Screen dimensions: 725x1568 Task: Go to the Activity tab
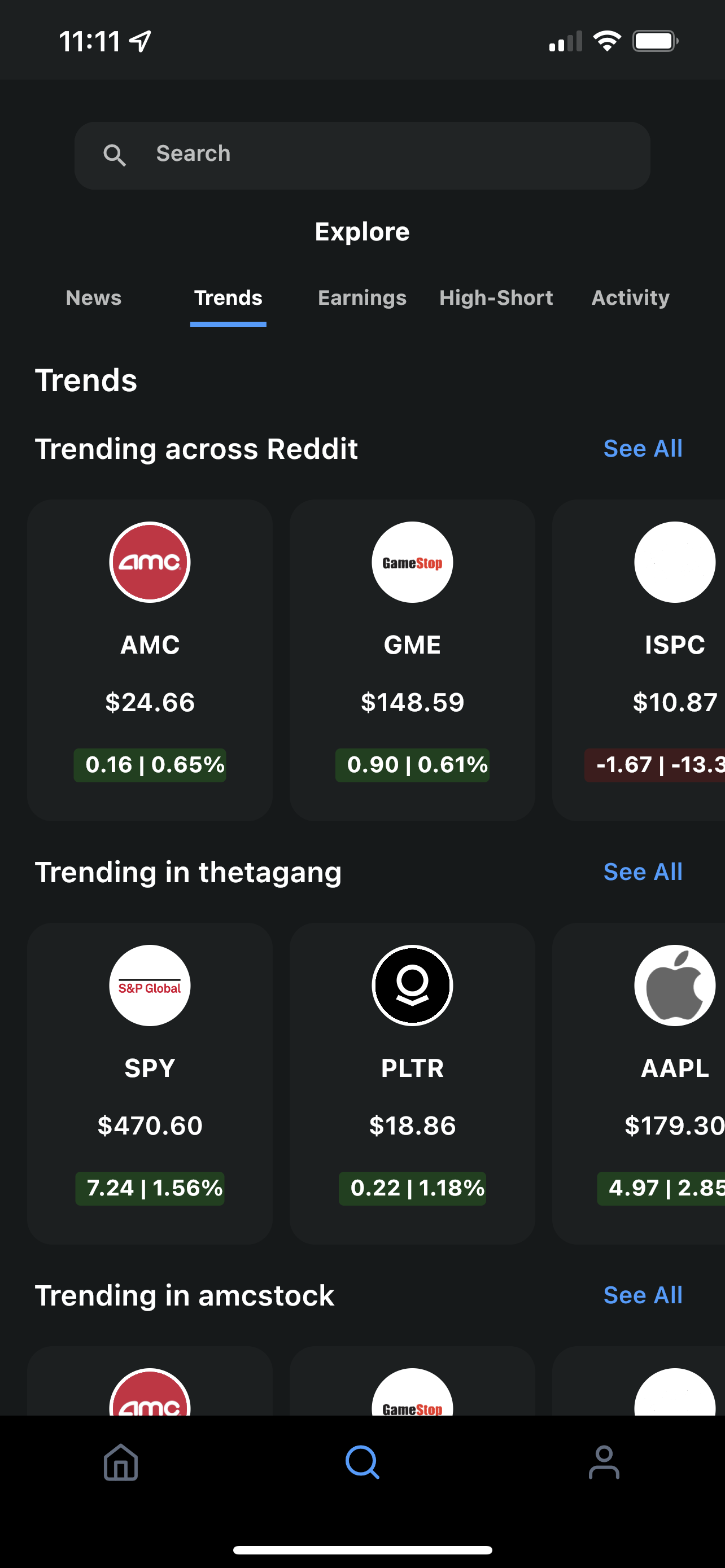630,297
